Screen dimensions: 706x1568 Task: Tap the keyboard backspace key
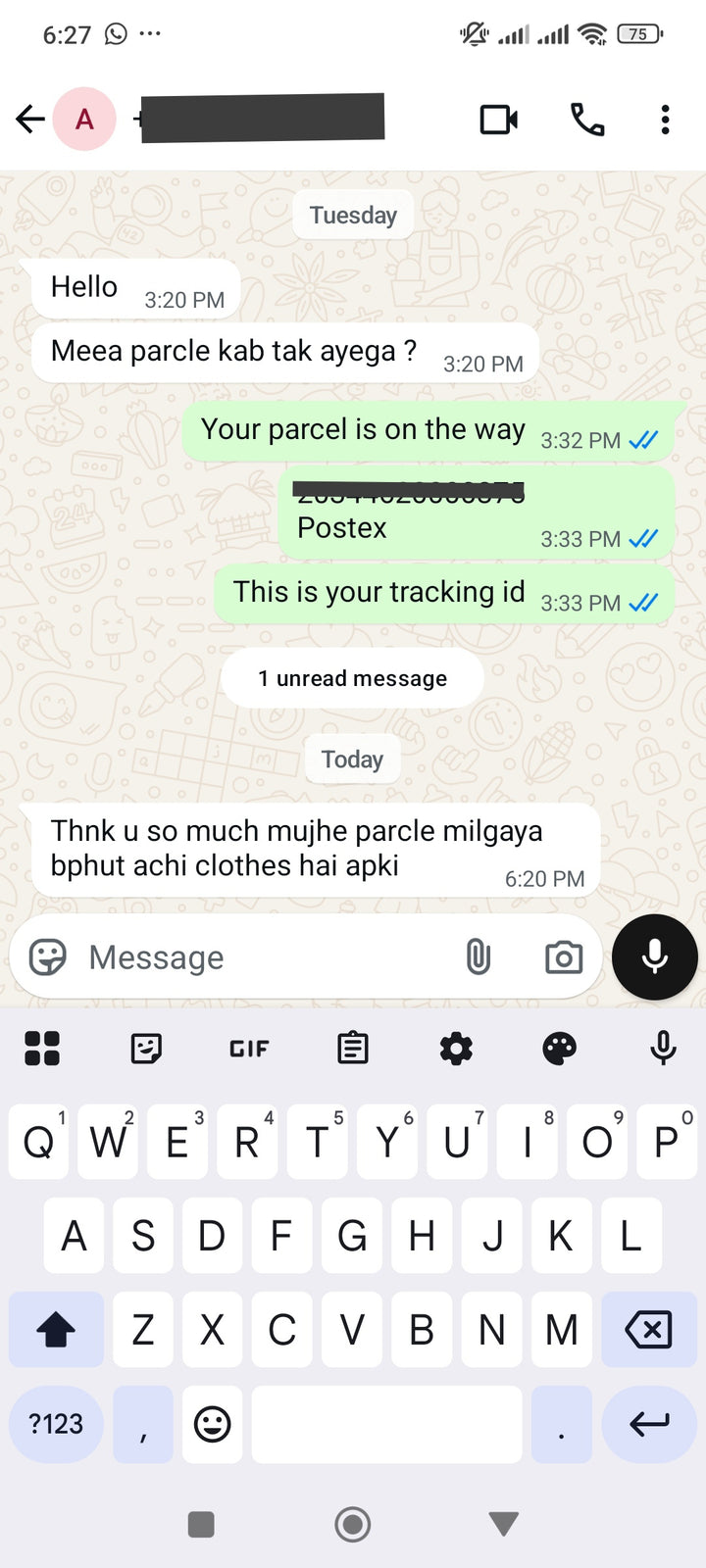tap(647, 1330)
